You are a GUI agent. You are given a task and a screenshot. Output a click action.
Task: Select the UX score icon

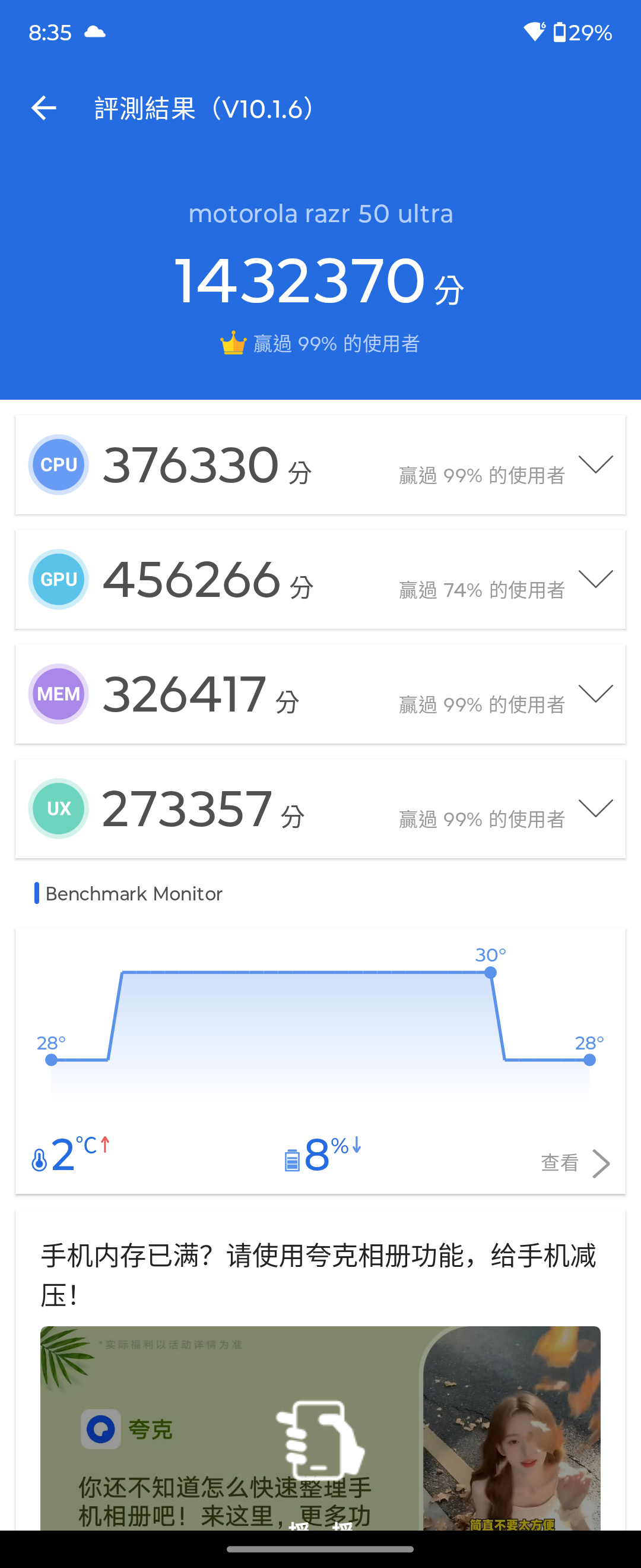click(x=58, y=808)
